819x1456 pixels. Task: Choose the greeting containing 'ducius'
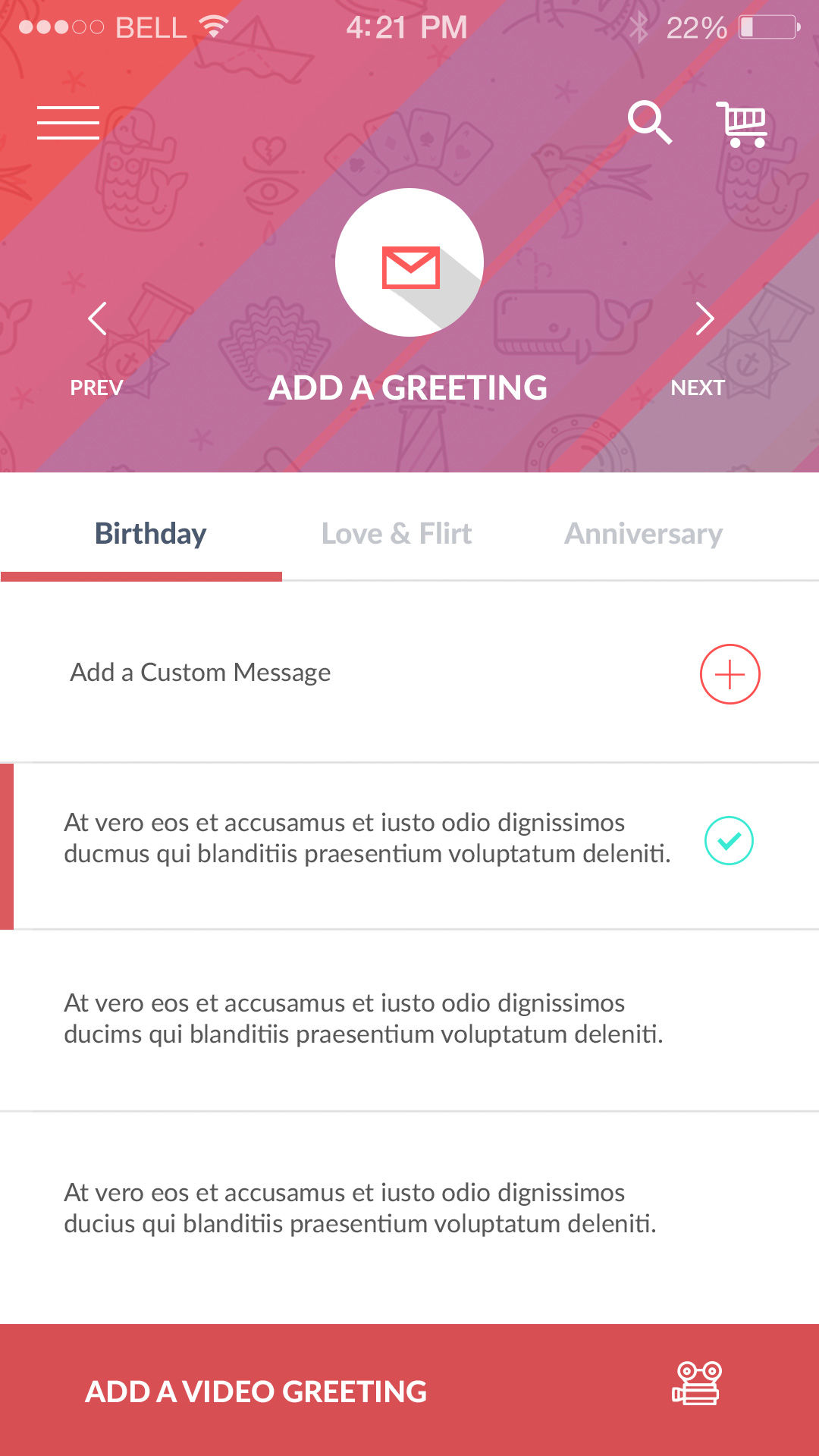[360, 1208]
